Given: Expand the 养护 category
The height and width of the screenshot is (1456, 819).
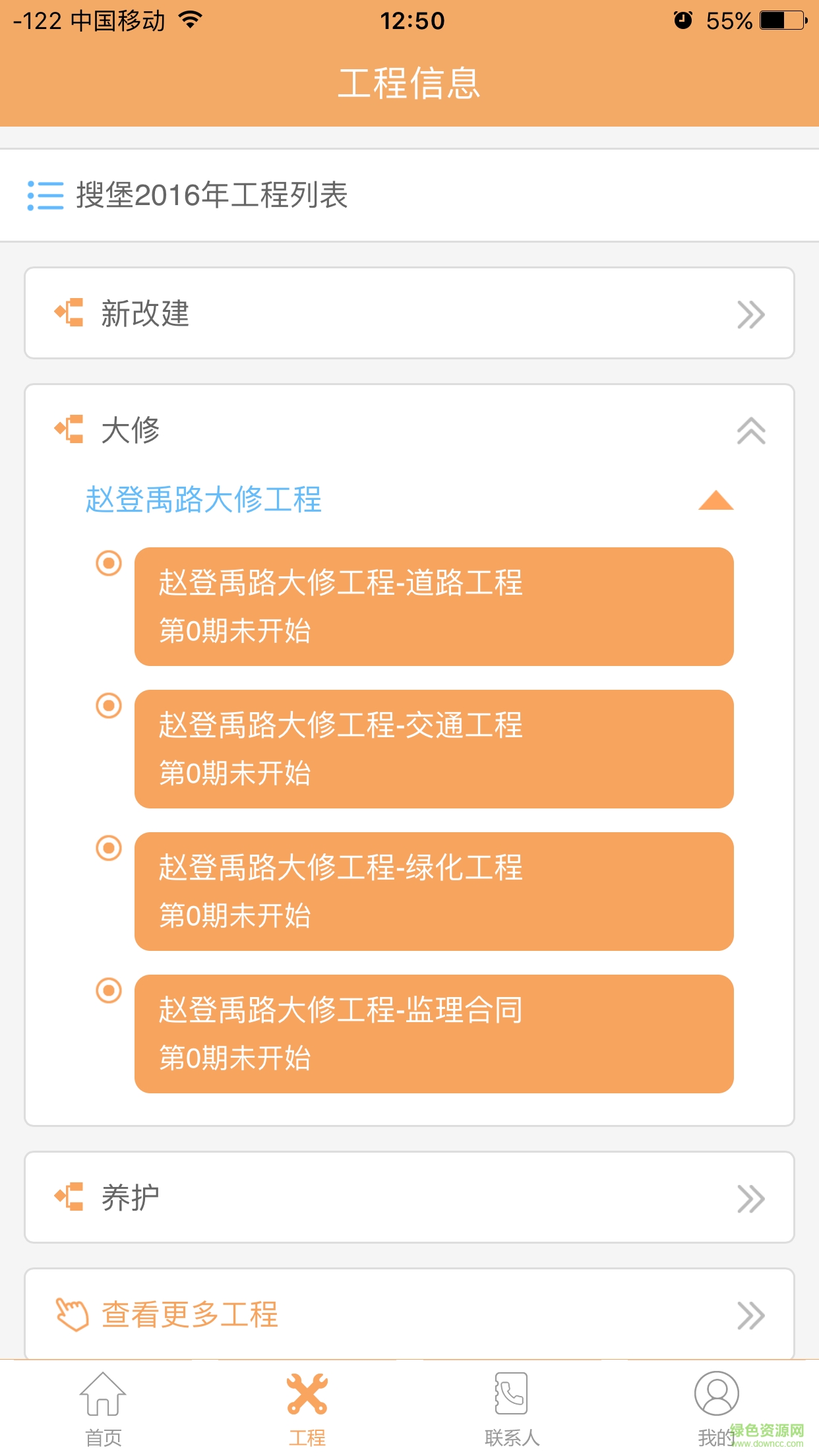Looking at the screenshot, I should pyautogui.click(x=409, y=1198).
